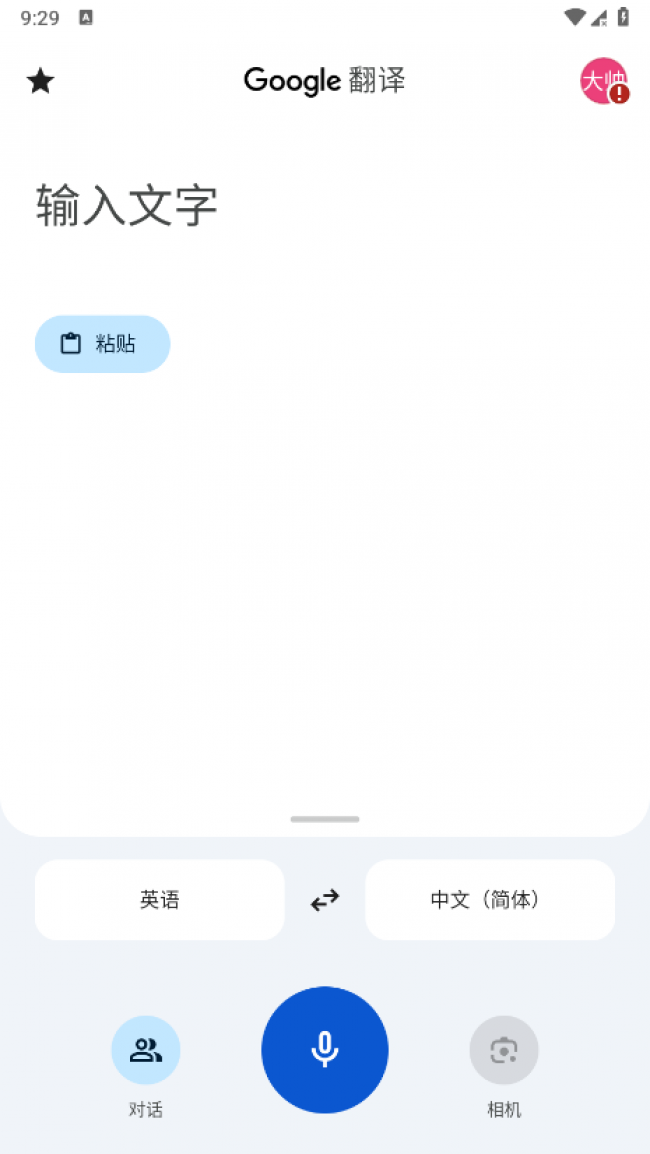Start 对话 conversation mode
The height and width of the screenshot is (1154, 650).
pos(146,1050)
